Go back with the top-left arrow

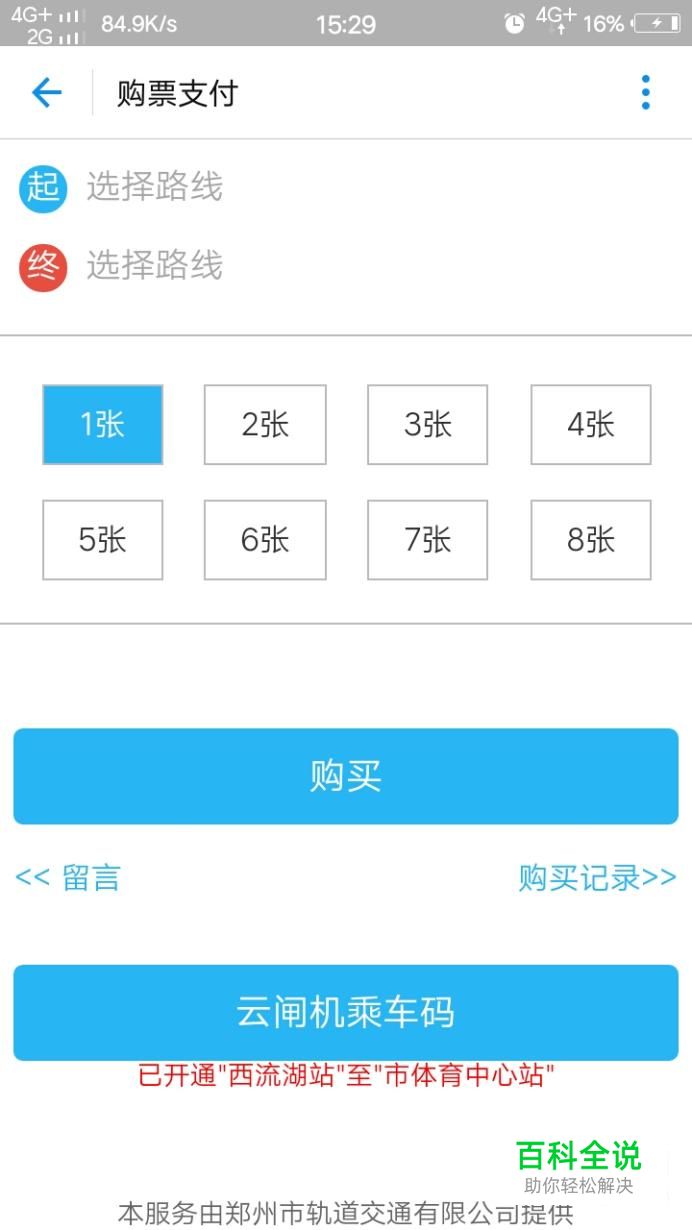(x=47, y=93)
